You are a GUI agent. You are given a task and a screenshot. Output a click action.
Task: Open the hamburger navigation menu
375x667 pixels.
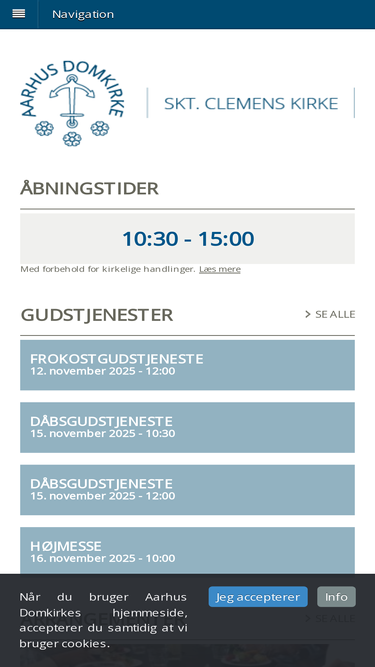[x=19, y=14]
